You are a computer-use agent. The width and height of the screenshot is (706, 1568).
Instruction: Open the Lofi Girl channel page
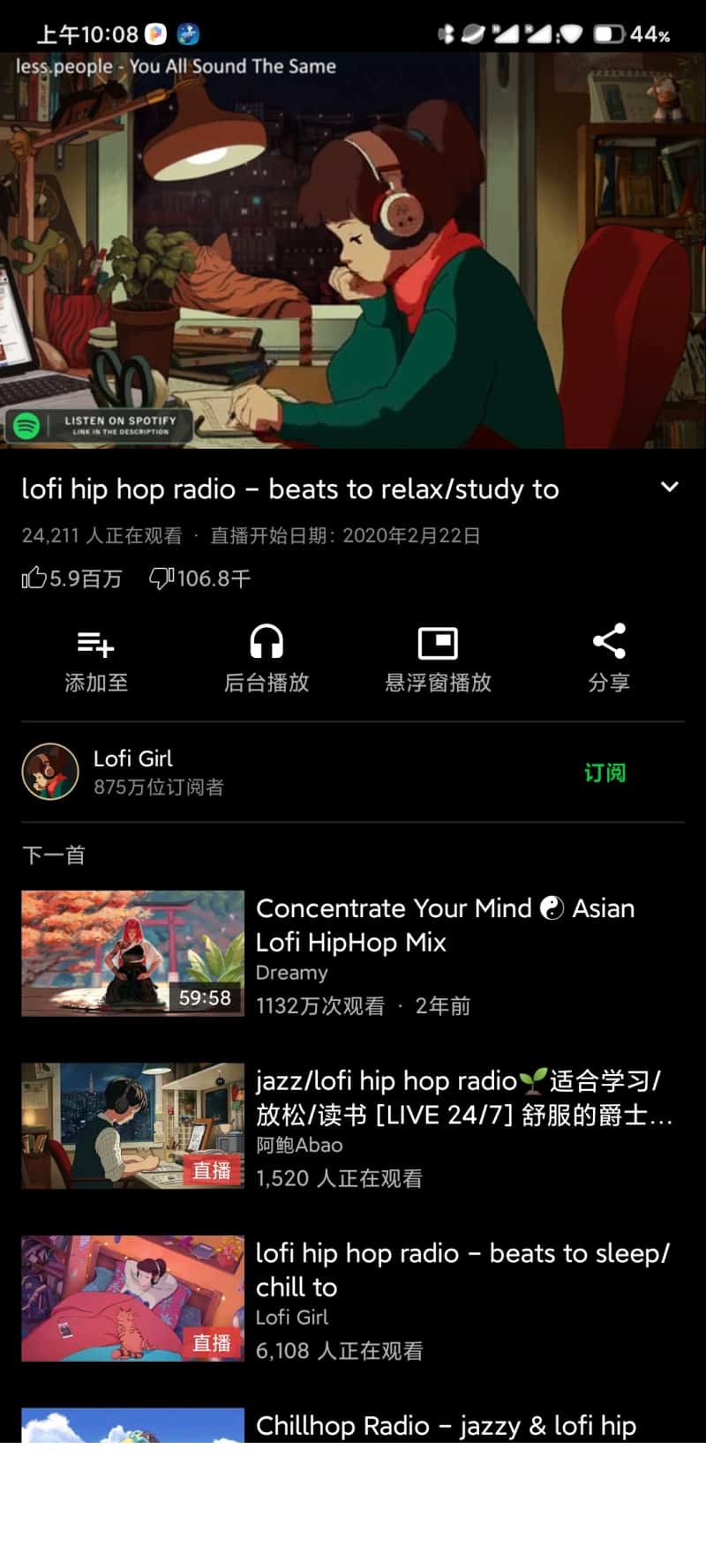[x=132, y=771]
